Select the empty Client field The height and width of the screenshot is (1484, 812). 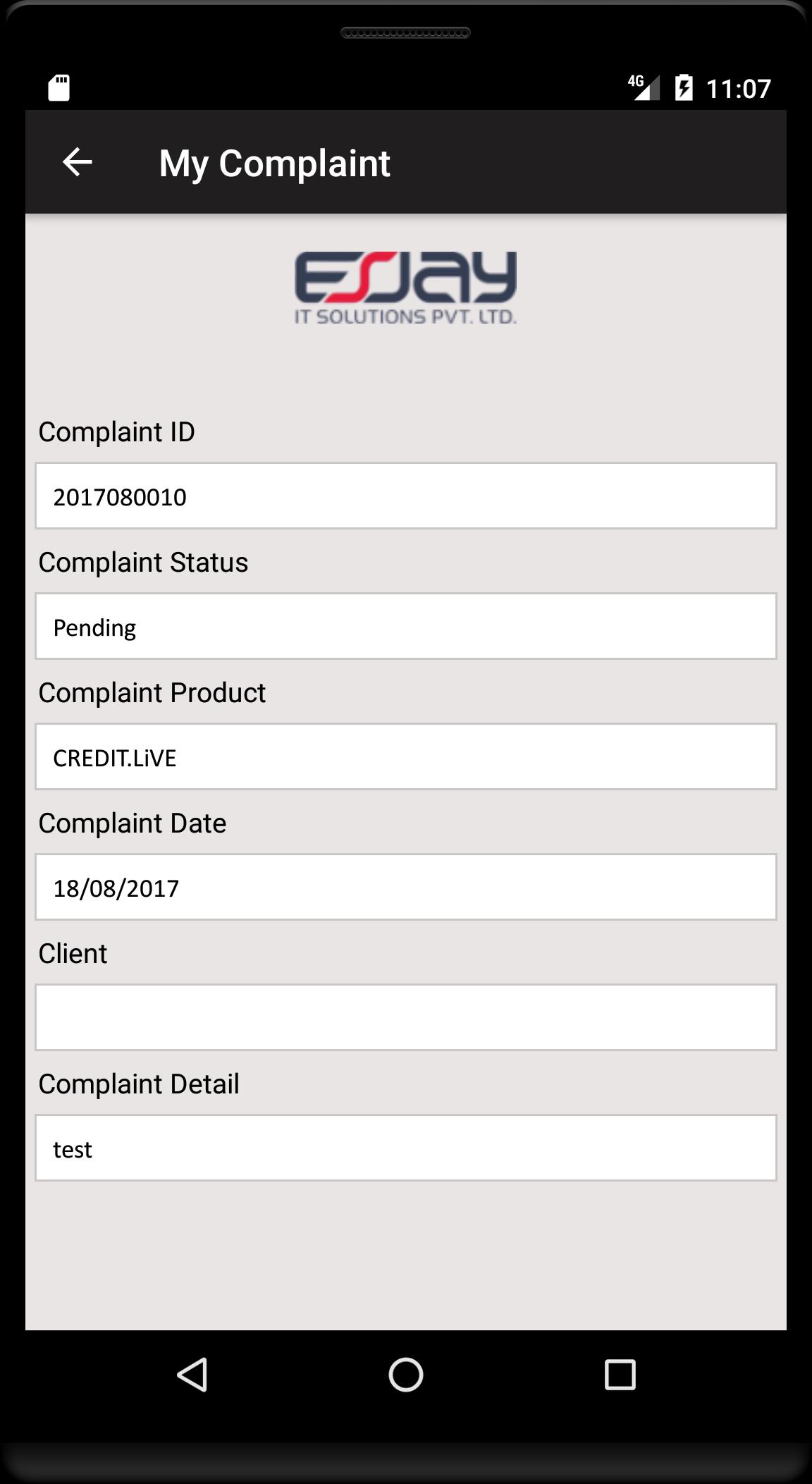pos(406,1017)
